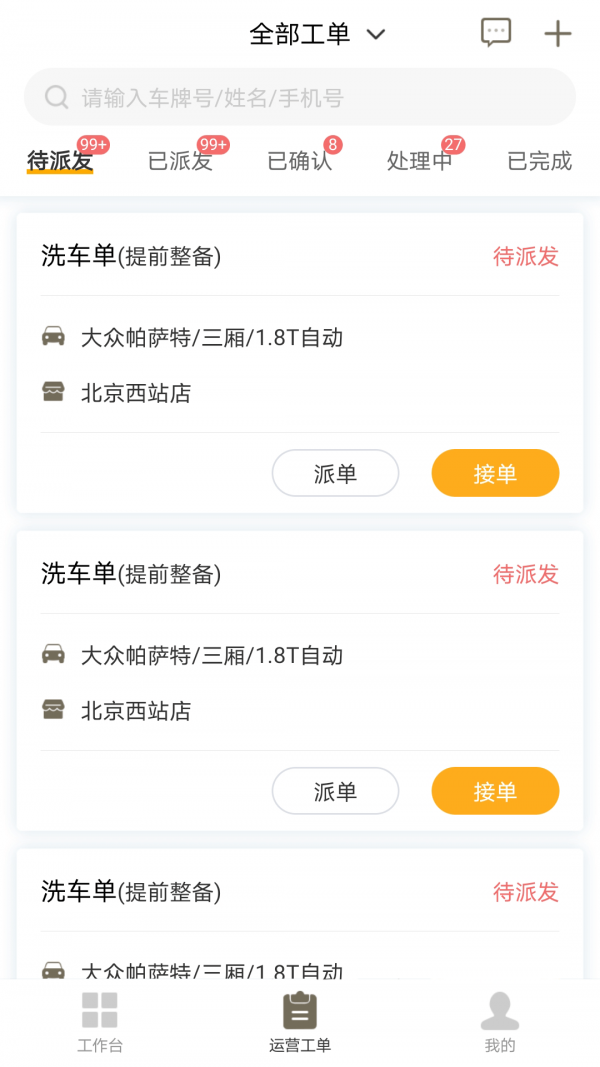Go to the 工作台 tab
The width and height of the screenshot is (600, 1067).
point(100,1022)
